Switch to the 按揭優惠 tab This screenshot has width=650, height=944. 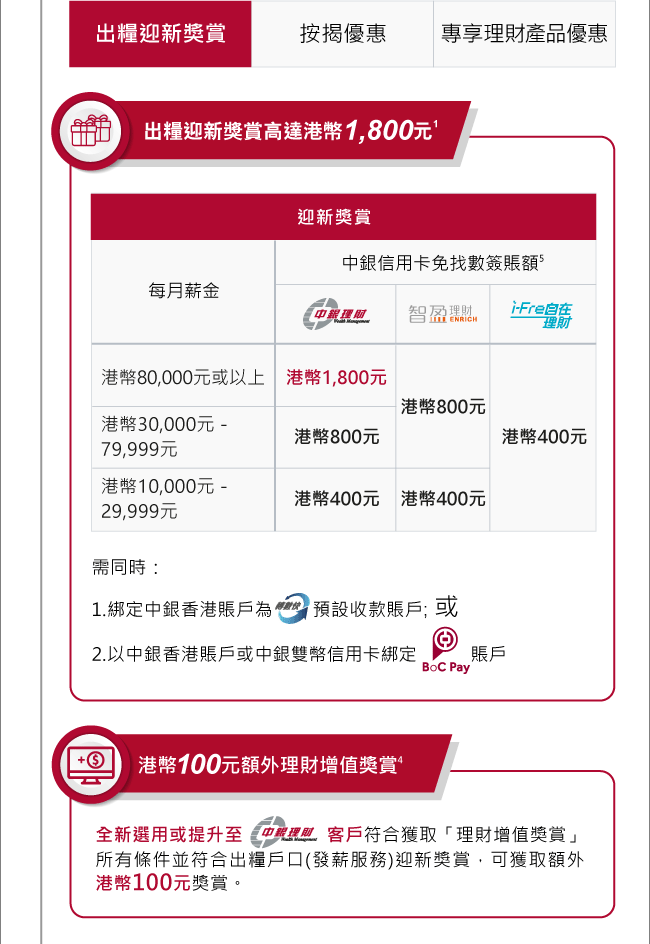coord(342,34)
